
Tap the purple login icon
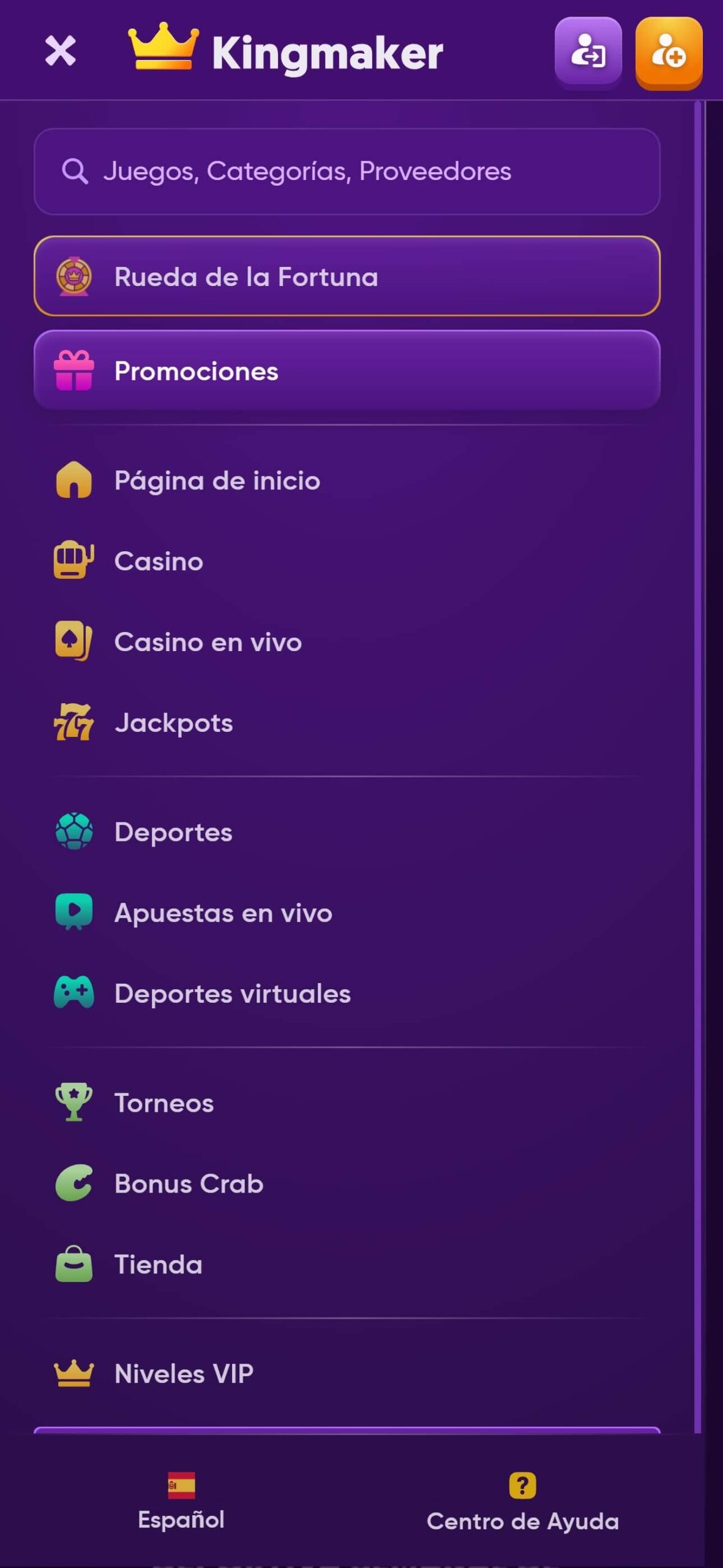[x=588, y=51]
